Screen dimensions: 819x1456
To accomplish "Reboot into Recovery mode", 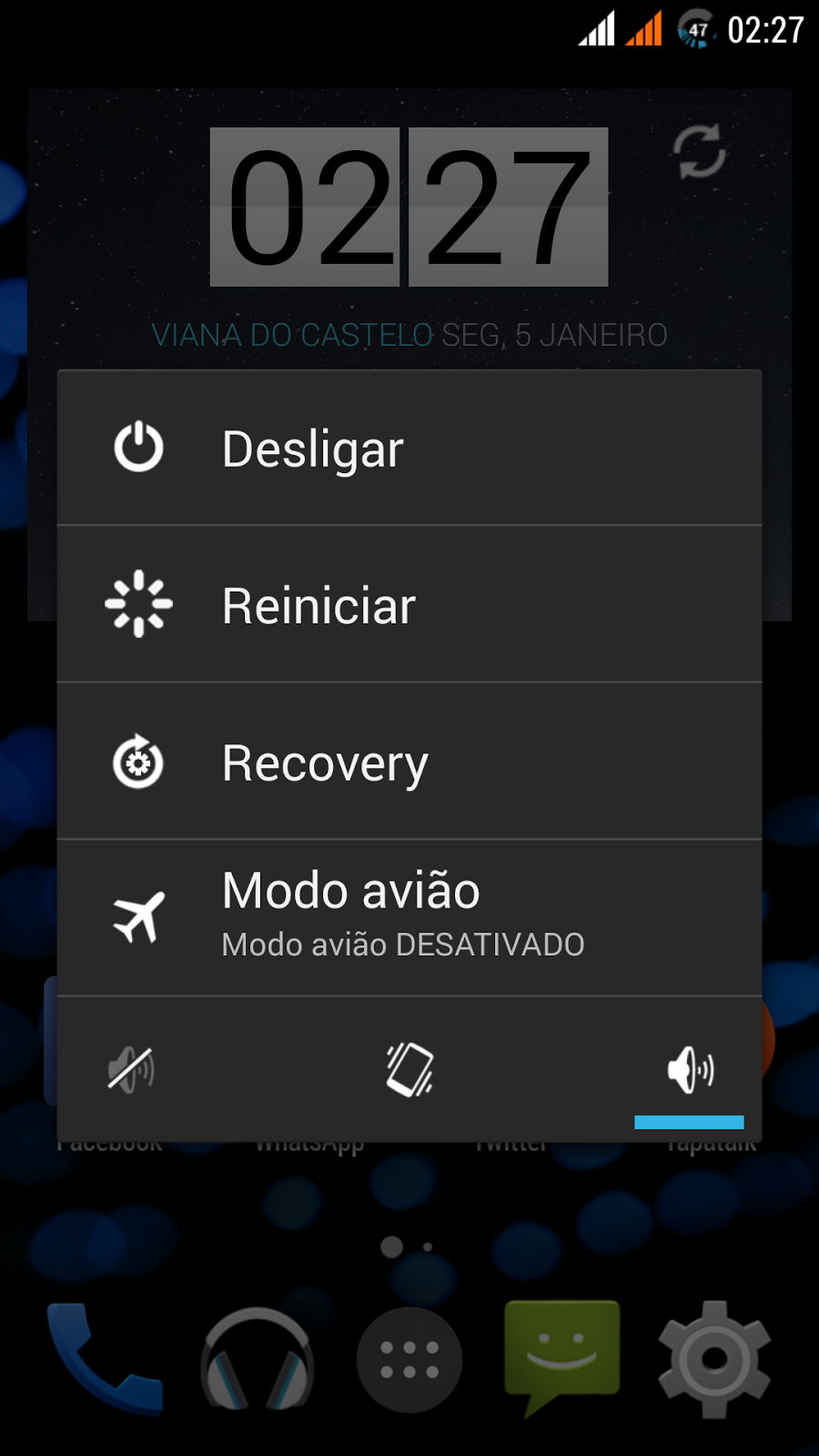I will pyautogui.click(x=409, y=763).
